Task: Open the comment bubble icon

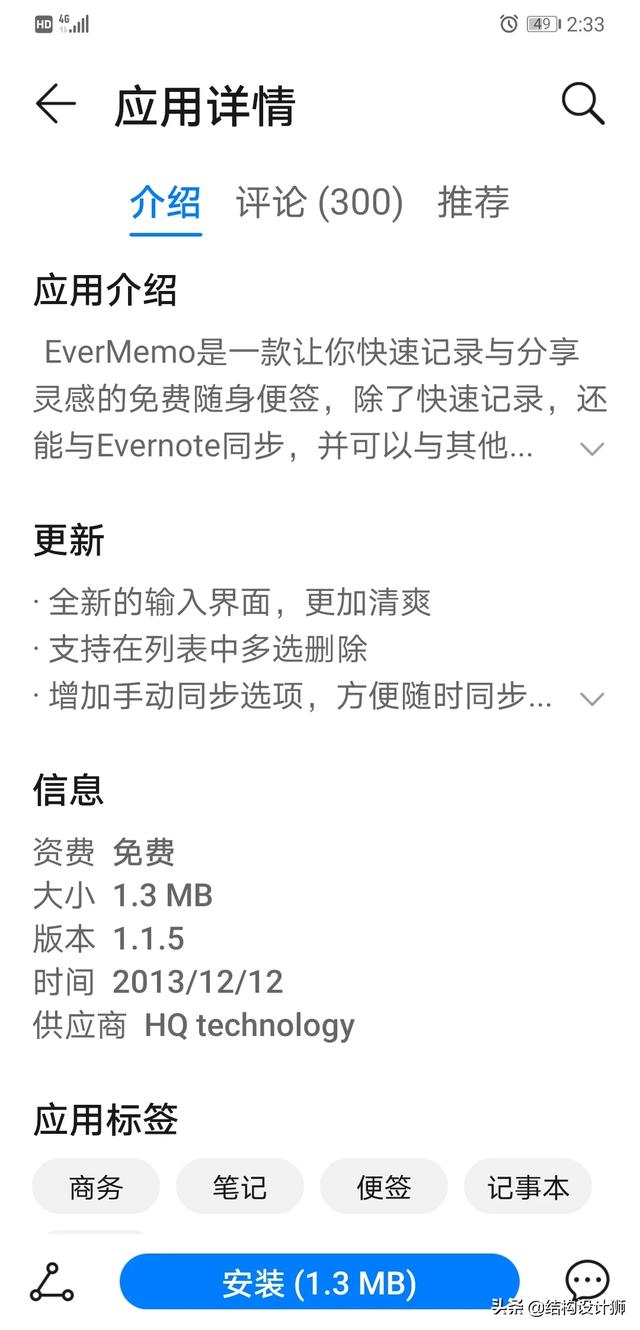Action: coord(587,1281)
